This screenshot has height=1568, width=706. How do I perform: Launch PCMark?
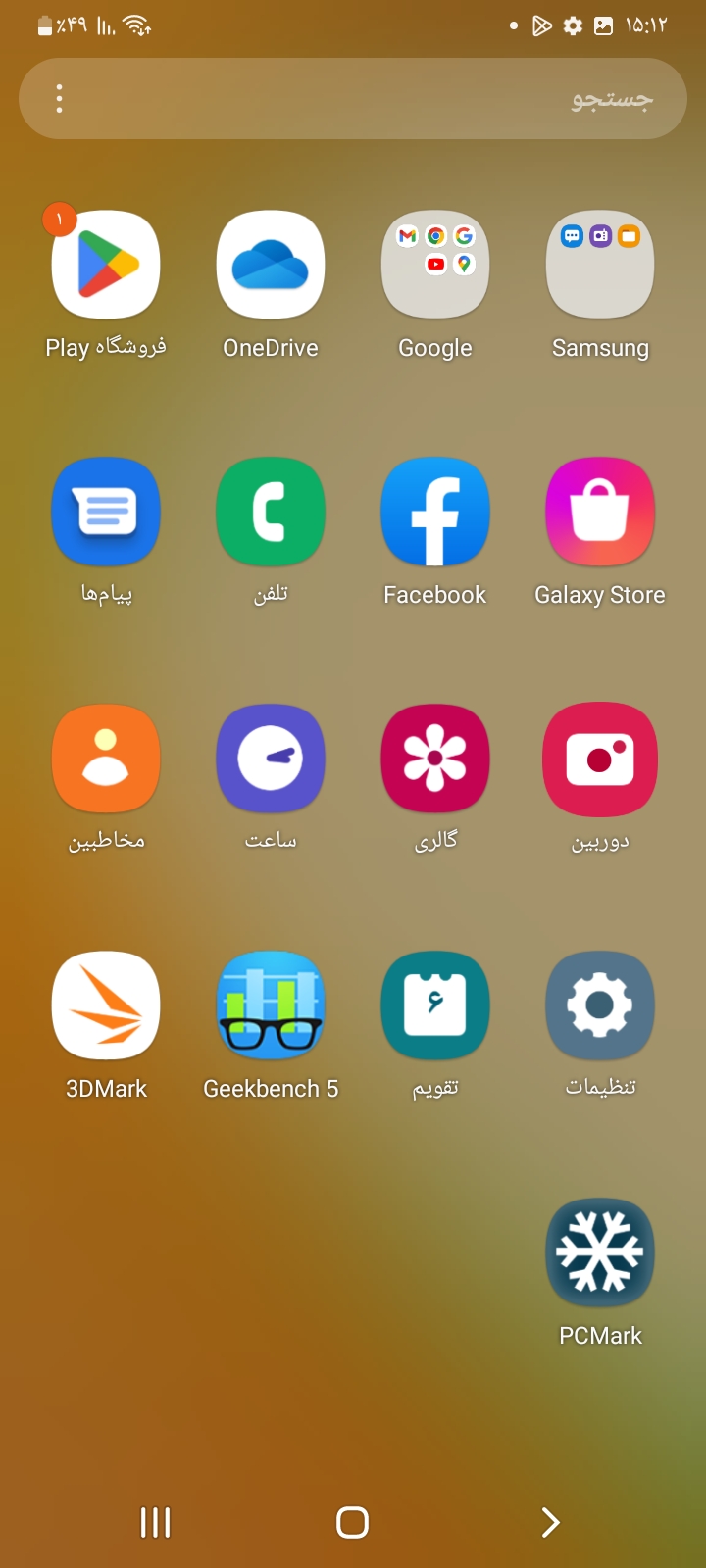[600, 1252]
